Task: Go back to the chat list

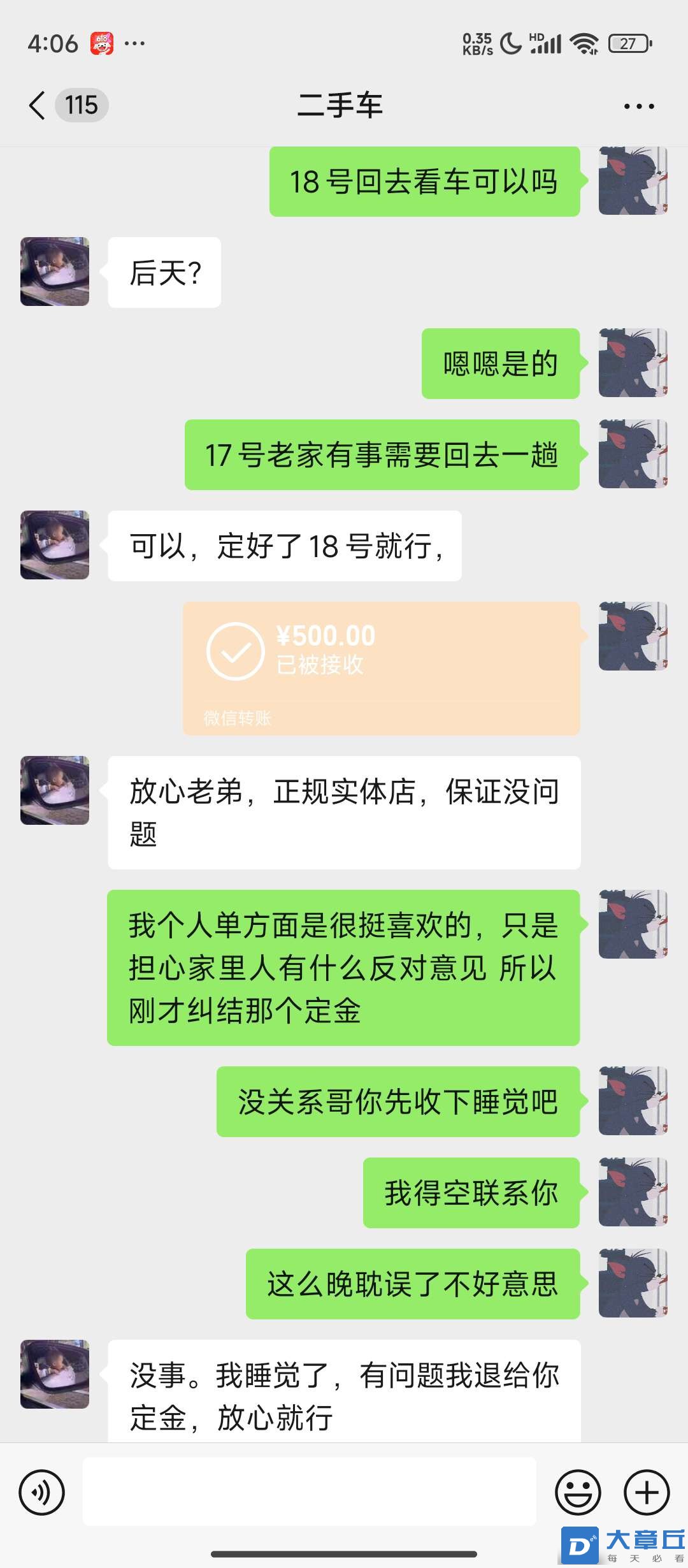Action: 38,105
